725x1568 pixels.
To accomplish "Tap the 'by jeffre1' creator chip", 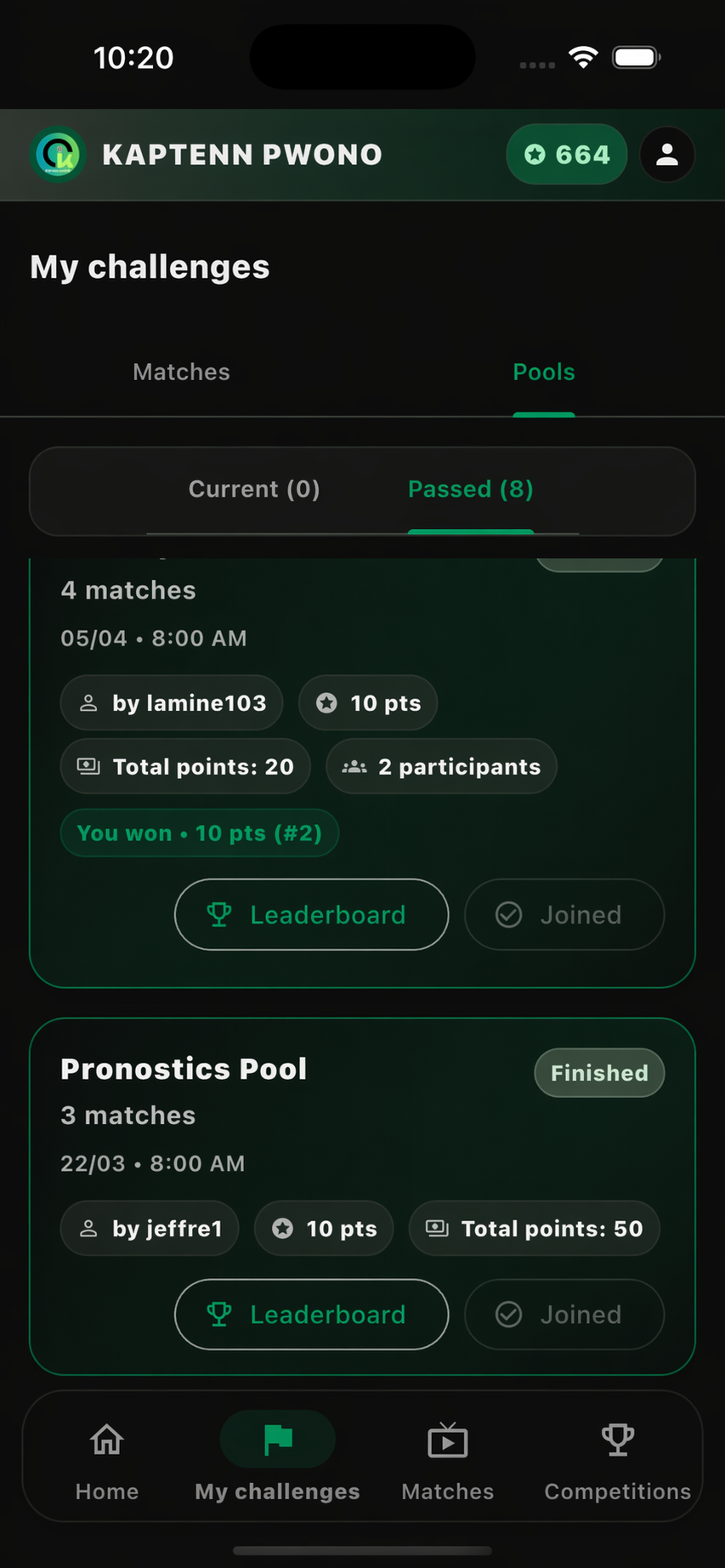I will pyautogui.click(x=150, y=1228).
